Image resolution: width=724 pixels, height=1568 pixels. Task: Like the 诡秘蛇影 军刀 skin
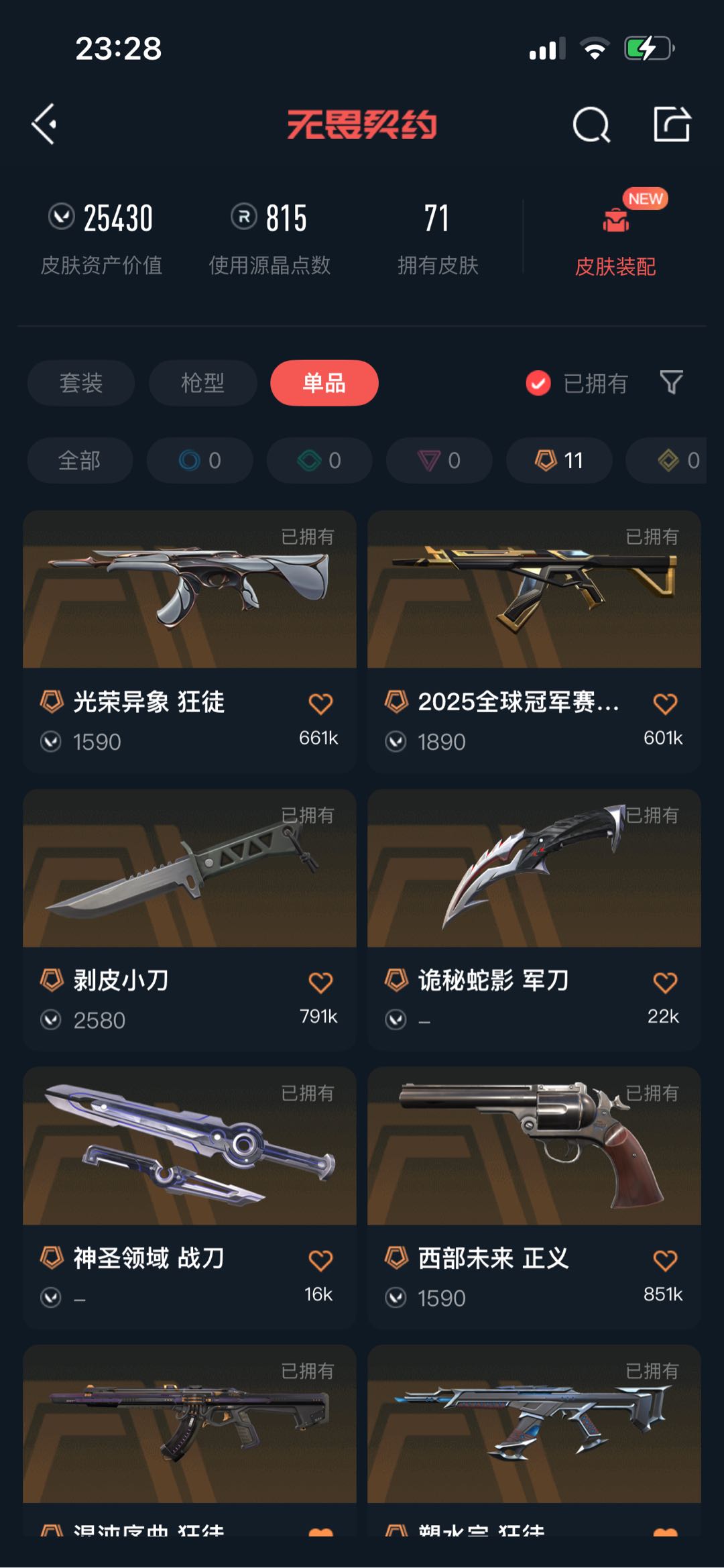pos(665,983)
